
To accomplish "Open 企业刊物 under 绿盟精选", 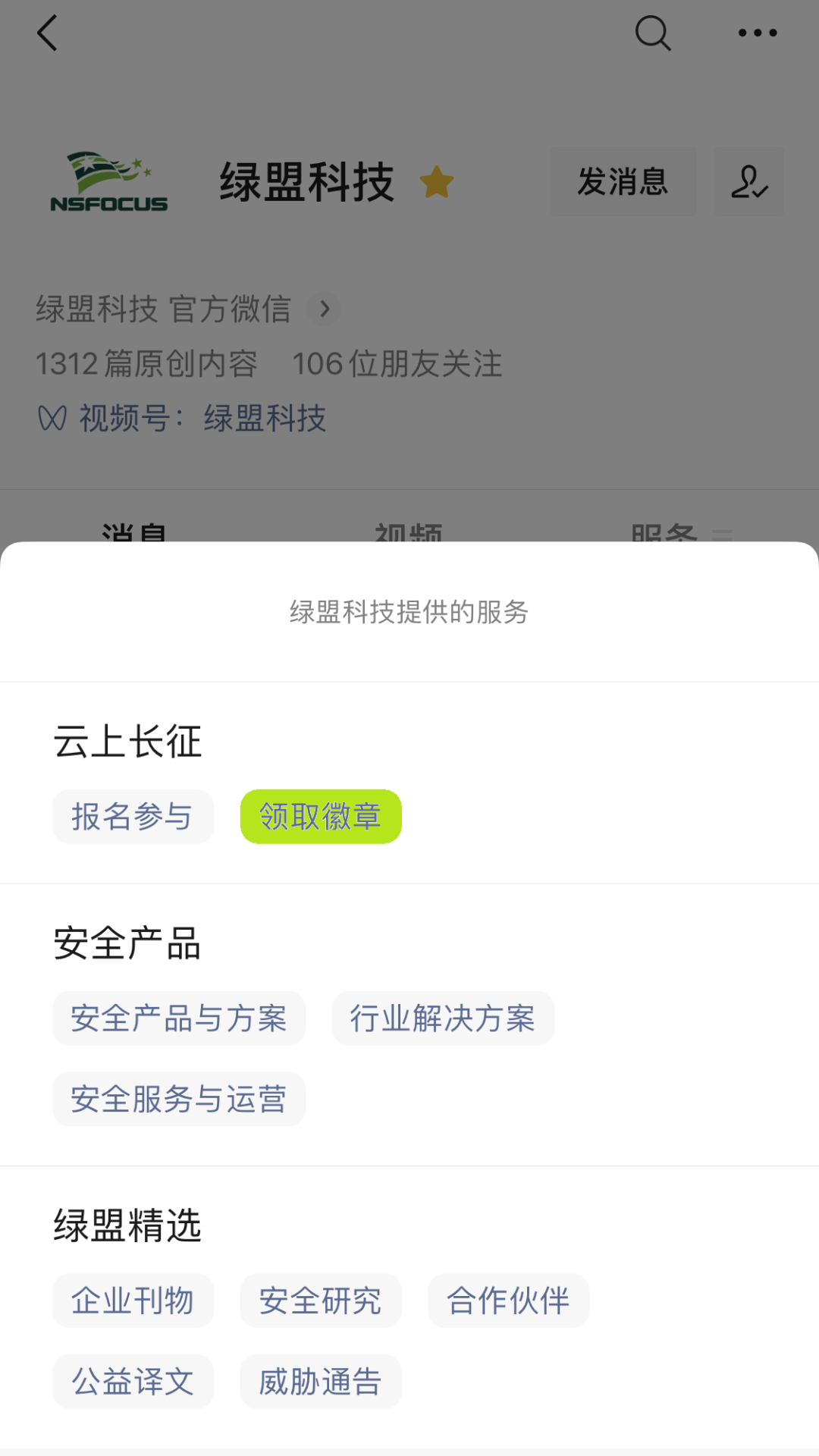I will (x=133, y=1301).
